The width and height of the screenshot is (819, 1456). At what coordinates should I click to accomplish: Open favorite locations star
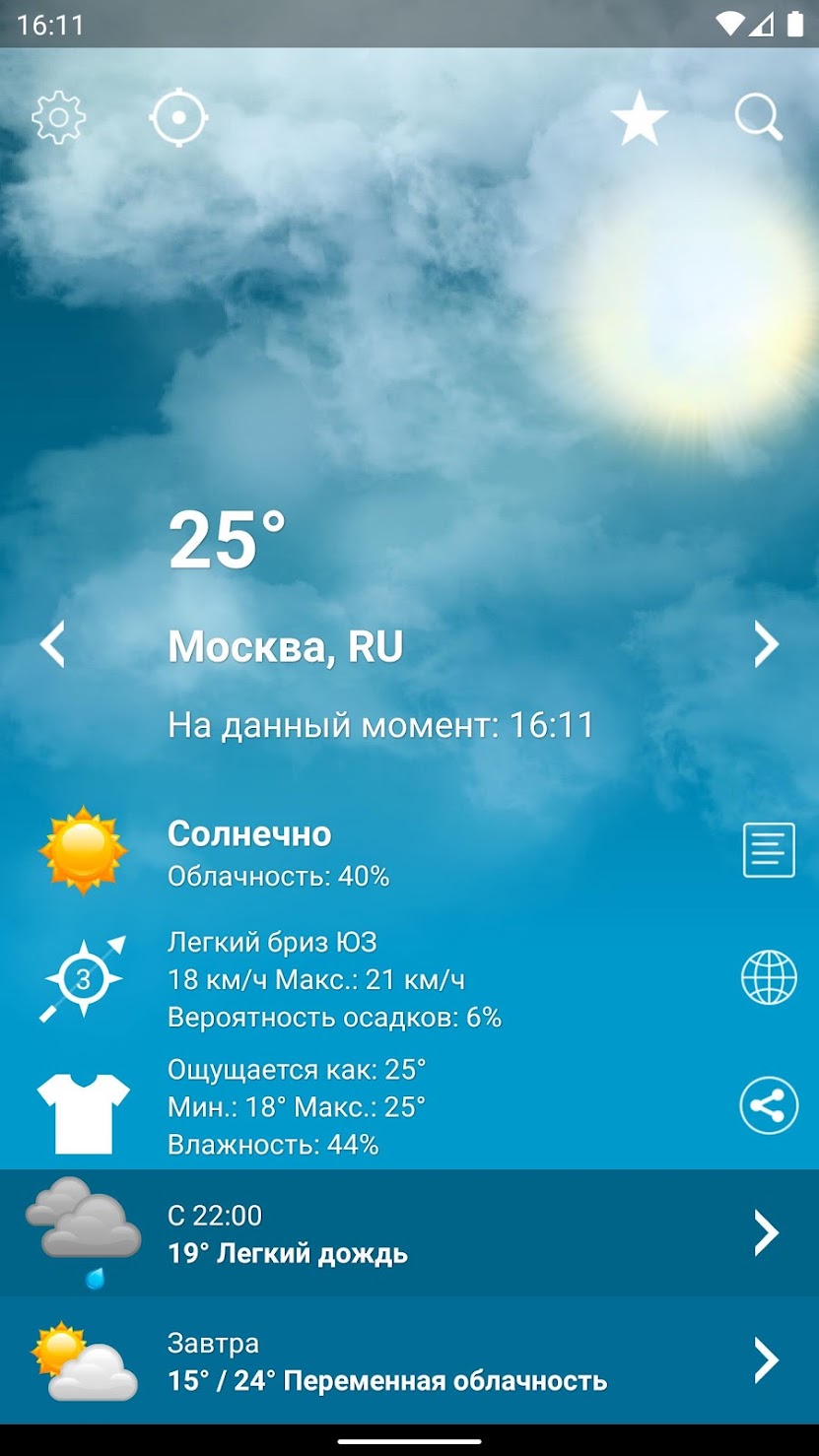tap(640, 119)
